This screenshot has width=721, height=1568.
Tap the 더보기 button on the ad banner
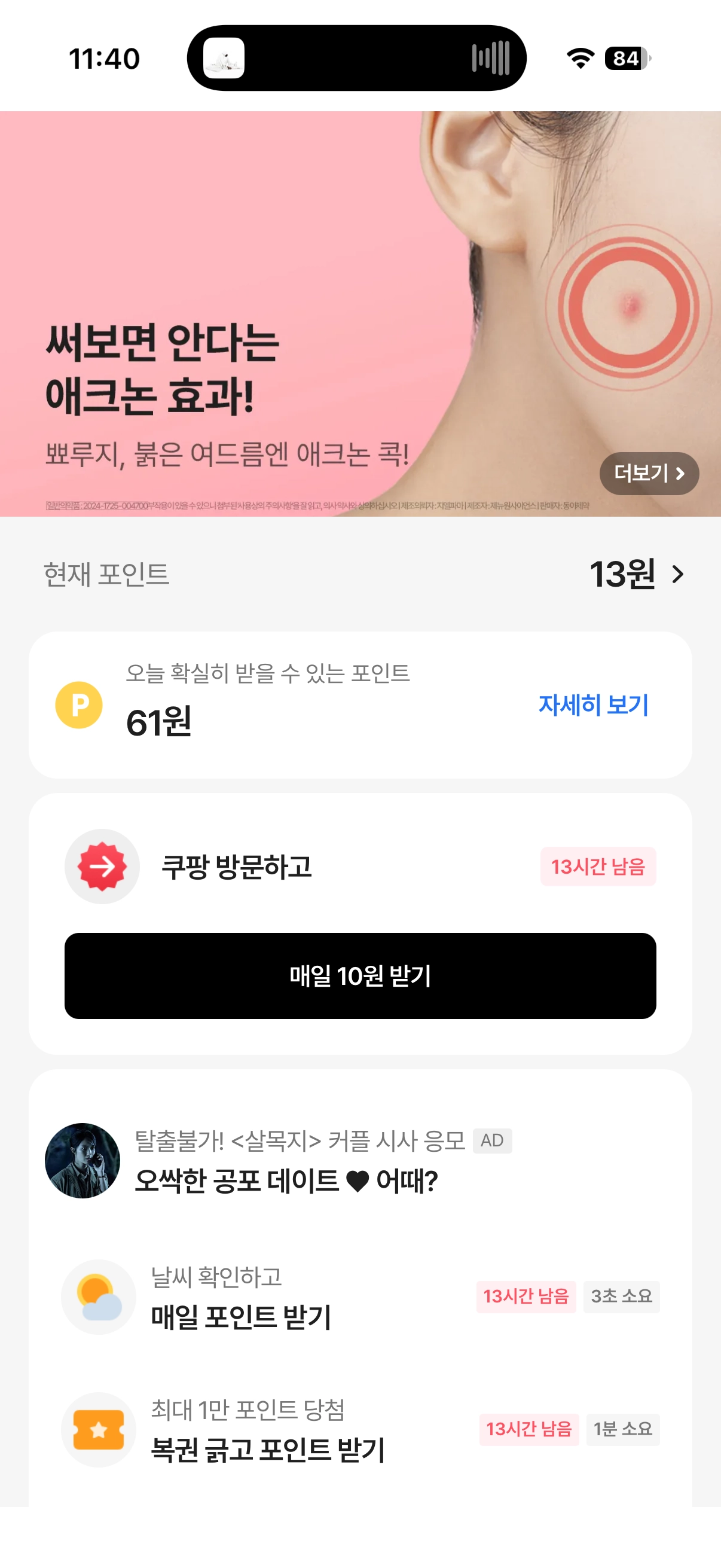coord(649,473)
